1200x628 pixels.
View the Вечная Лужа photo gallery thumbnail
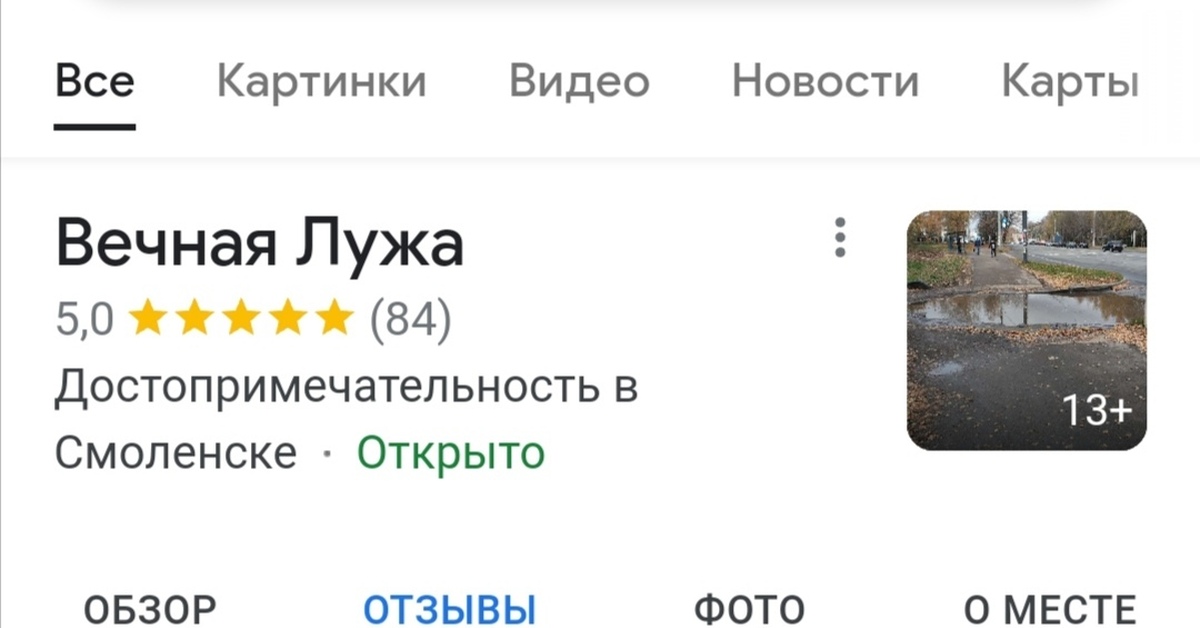click(x=1026, y=330)
